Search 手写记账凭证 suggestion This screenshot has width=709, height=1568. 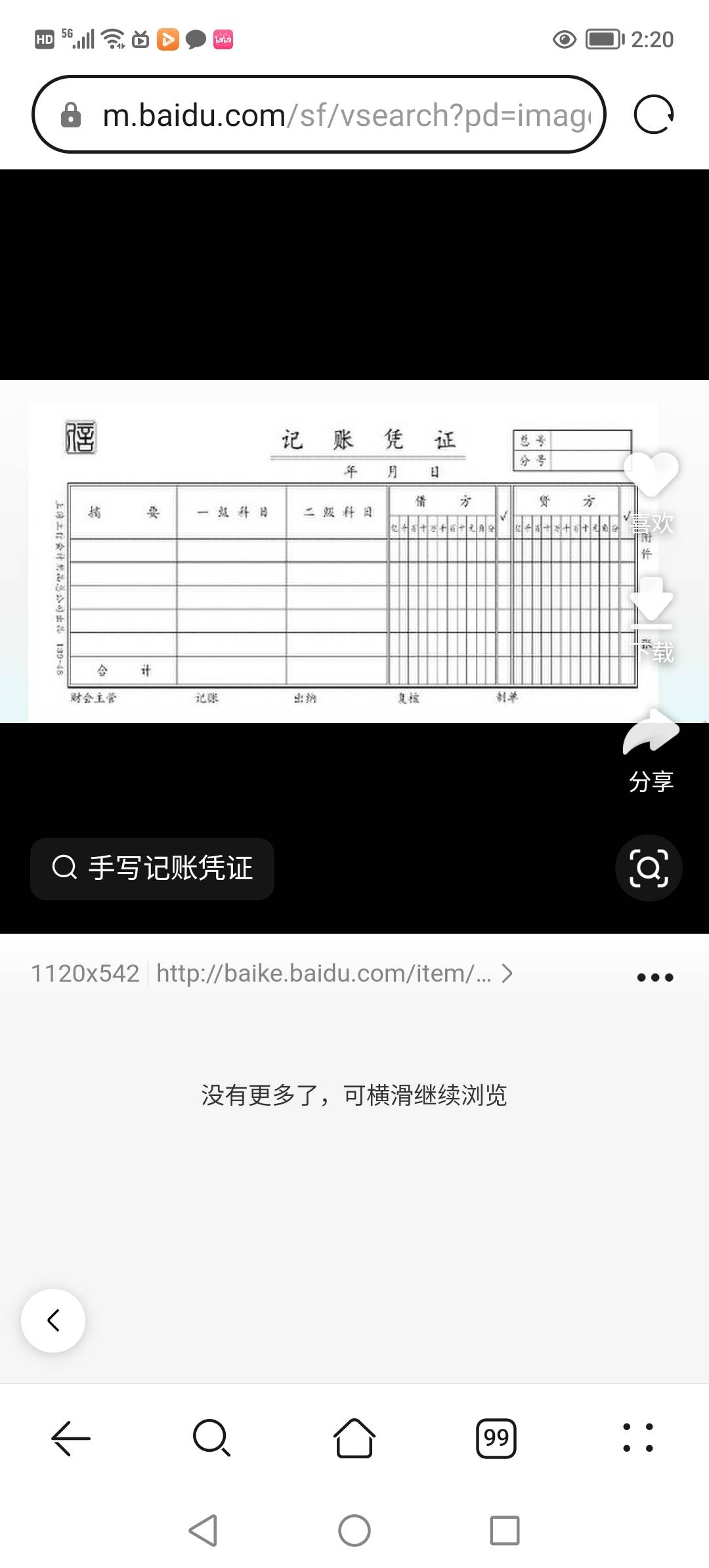[152, 869]
